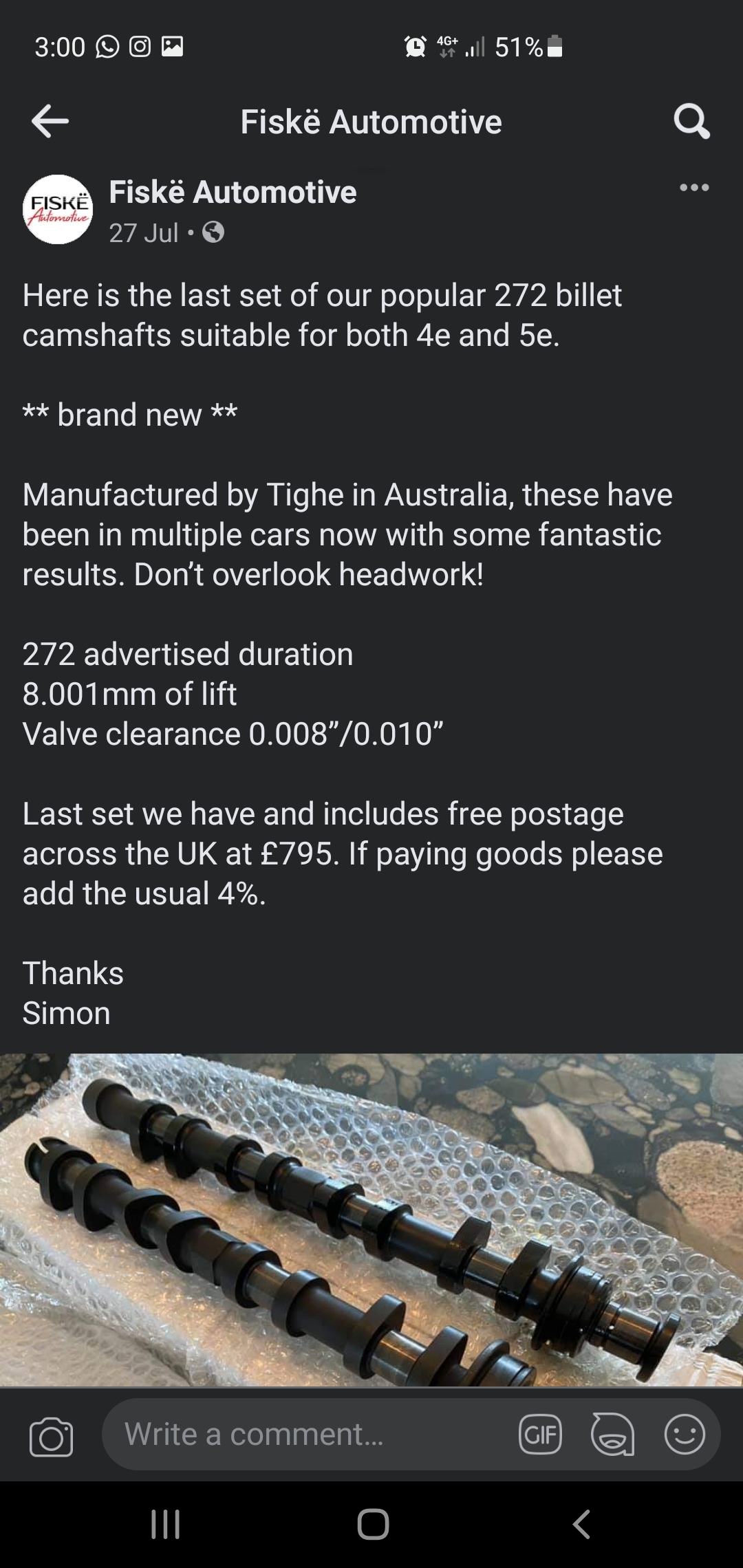This screenshot has width=743, height=1568.
Task: Go to the phone's home screen
Action: 373,1524
